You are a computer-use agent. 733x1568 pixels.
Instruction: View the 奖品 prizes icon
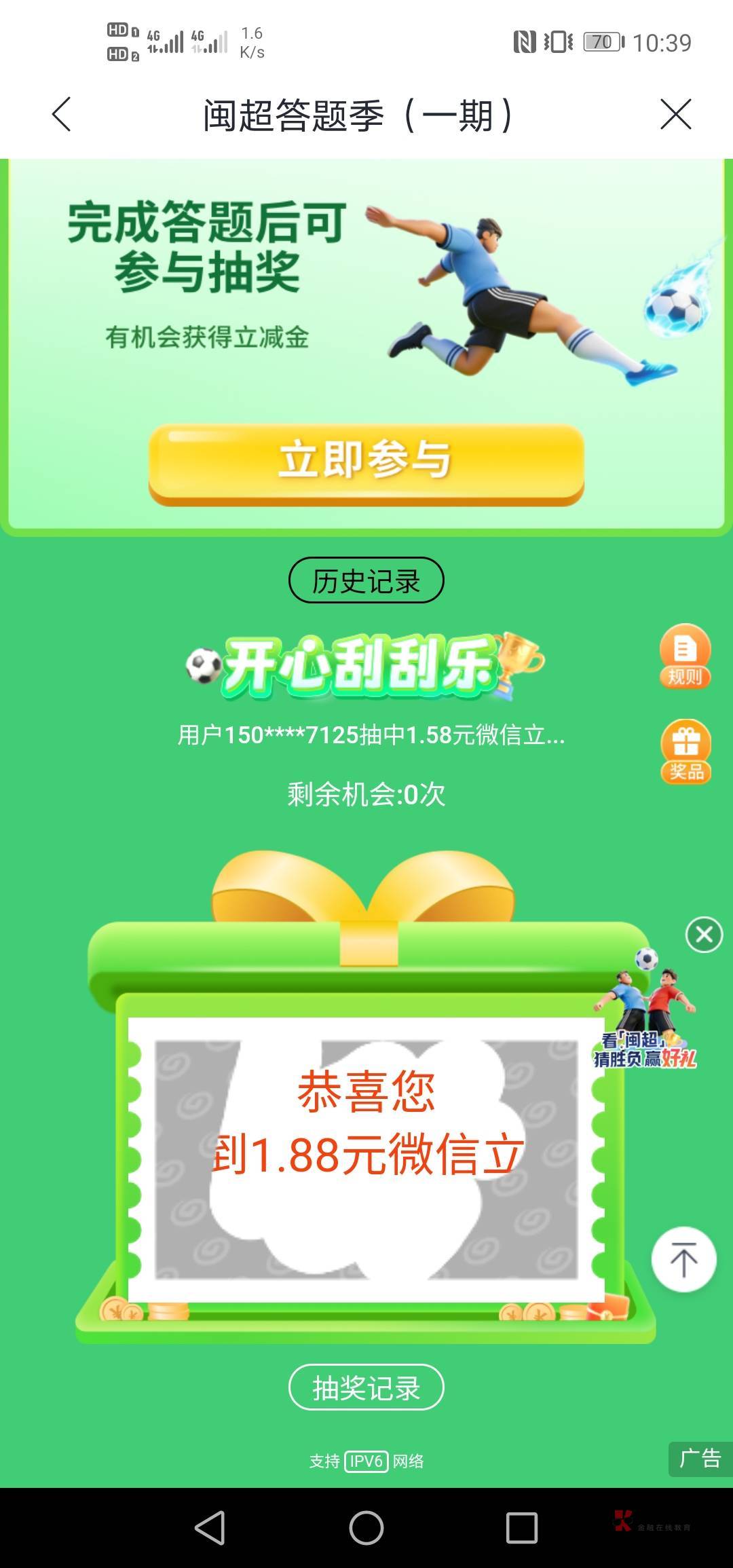685,751
